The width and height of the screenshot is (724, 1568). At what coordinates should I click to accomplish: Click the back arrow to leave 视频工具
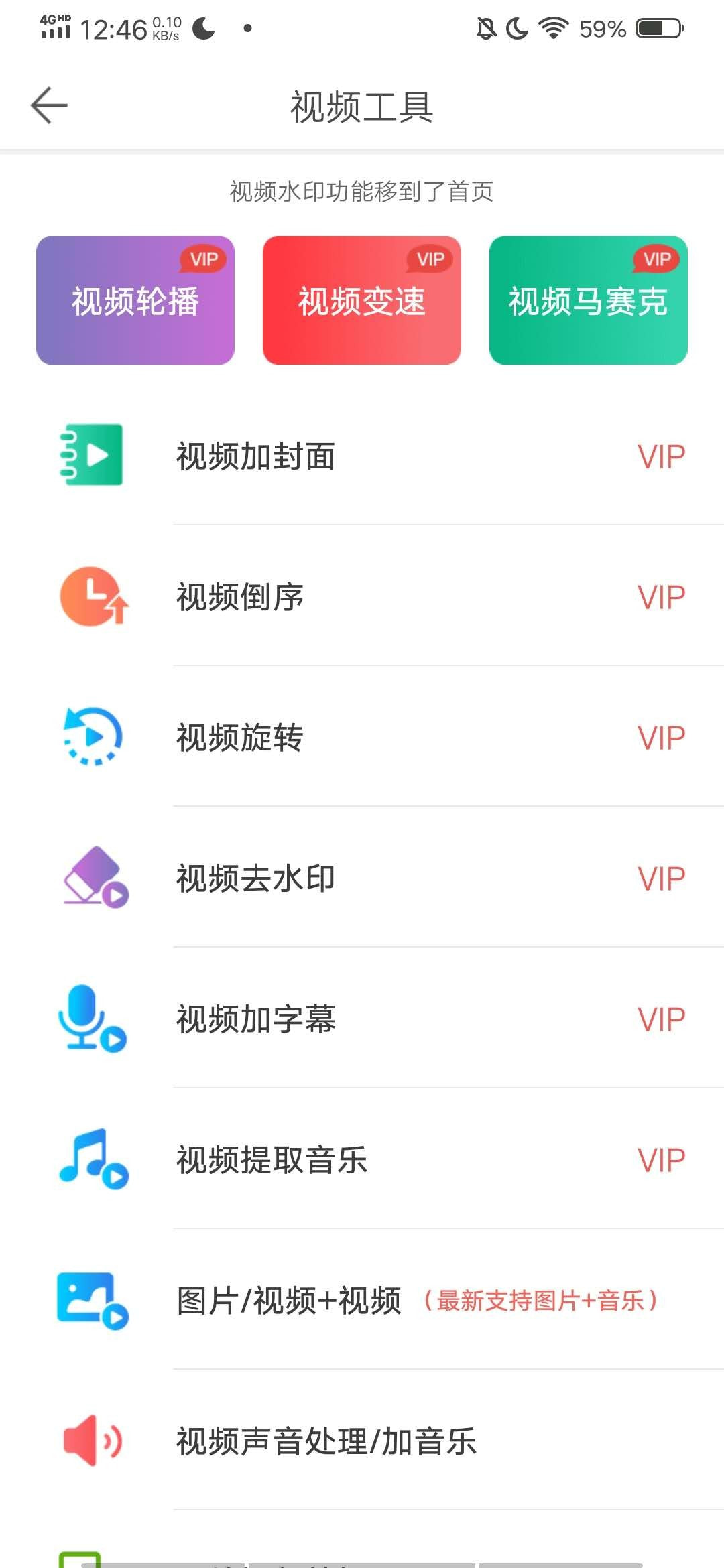pyautogui.click(x=48, y=105)
